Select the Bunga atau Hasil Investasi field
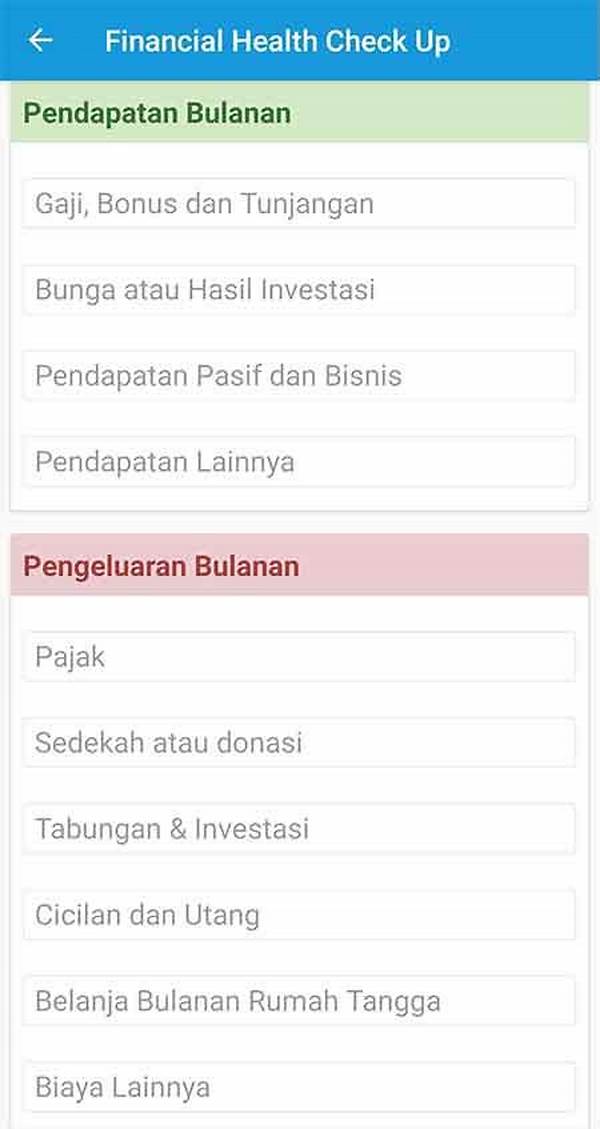Image resolution: width=600 pixels, height=1129 pixels. pyautogui.click(x=298, y=290)
